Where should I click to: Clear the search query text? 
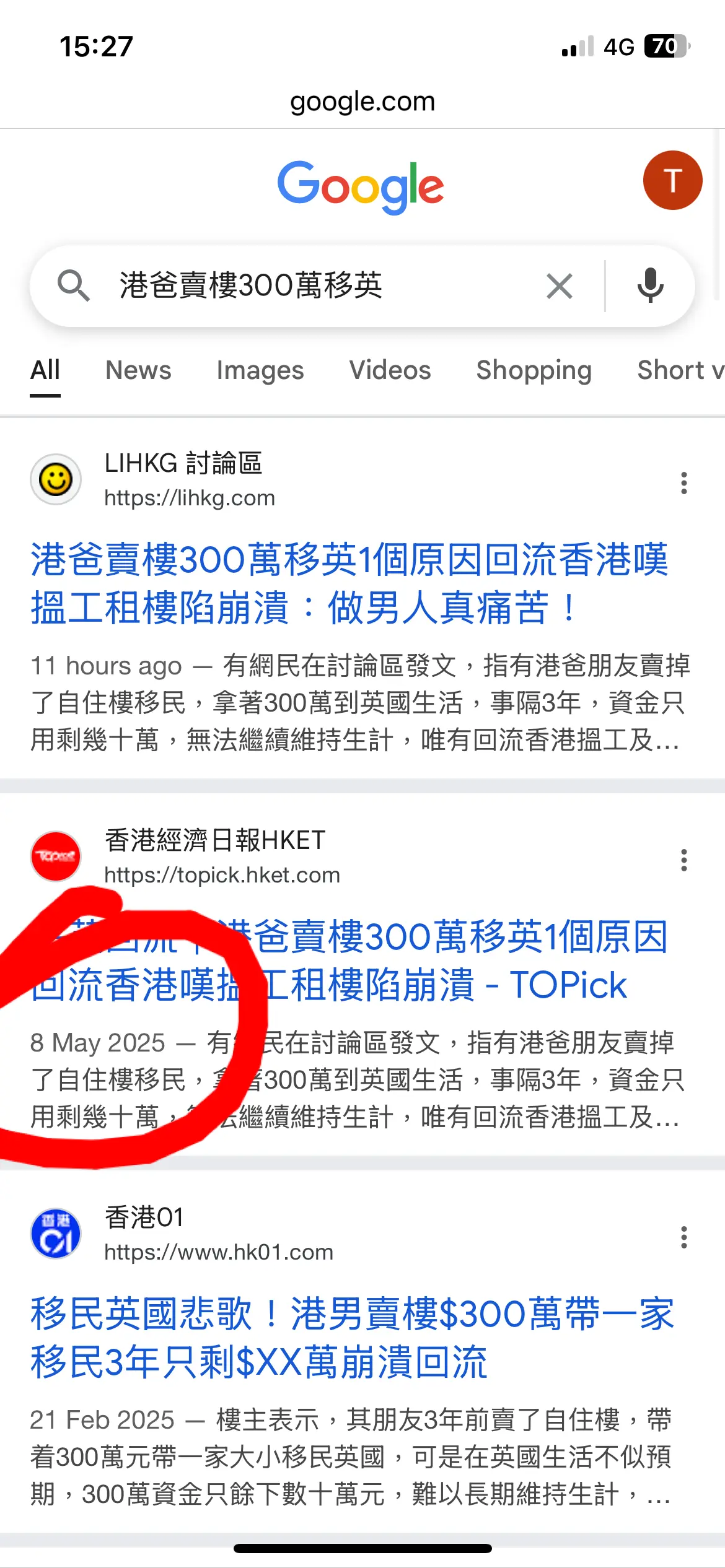tap(560, 286)
